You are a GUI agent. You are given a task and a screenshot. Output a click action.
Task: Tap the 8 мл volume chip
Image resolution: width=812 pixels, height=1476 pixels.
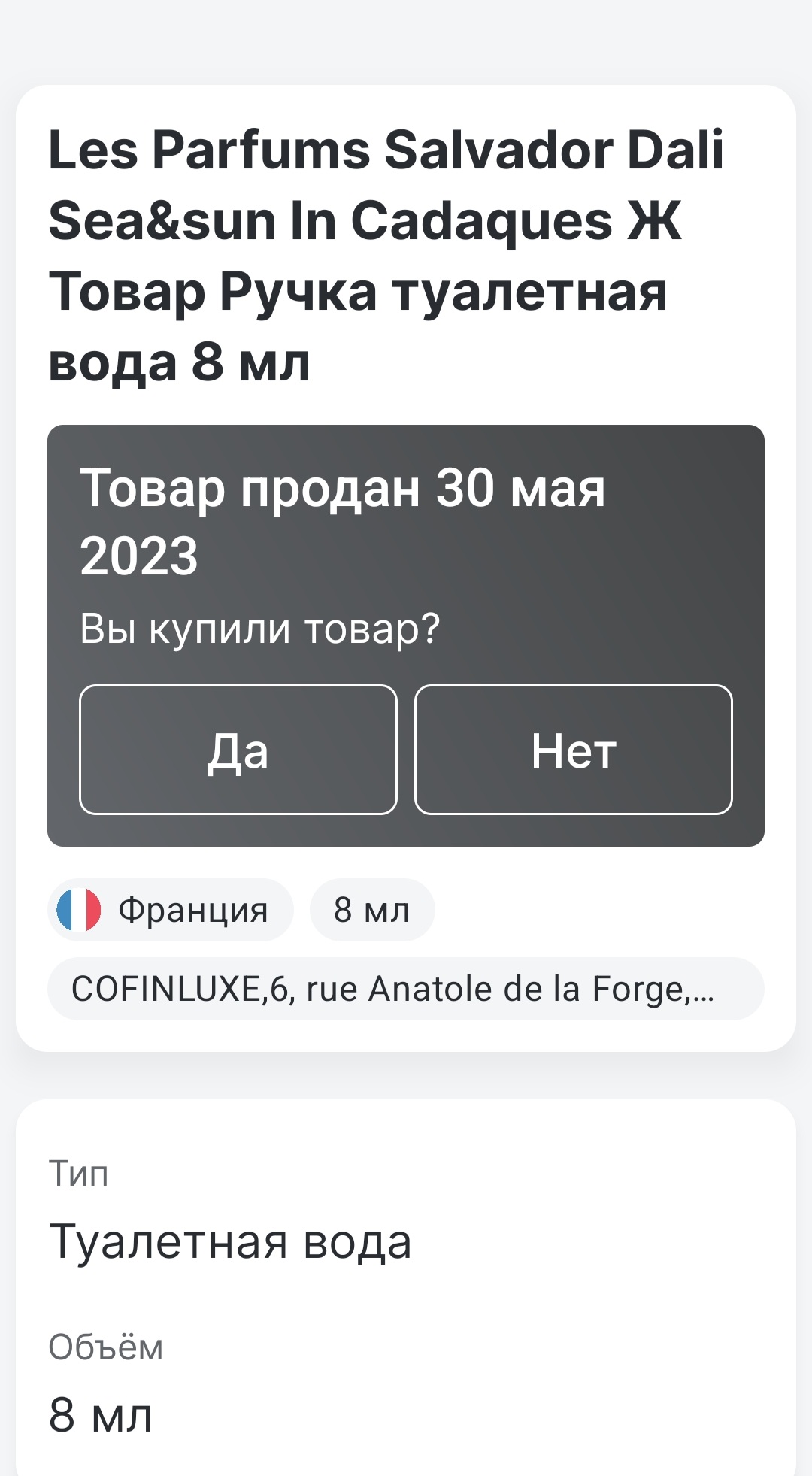coord(372,910)
